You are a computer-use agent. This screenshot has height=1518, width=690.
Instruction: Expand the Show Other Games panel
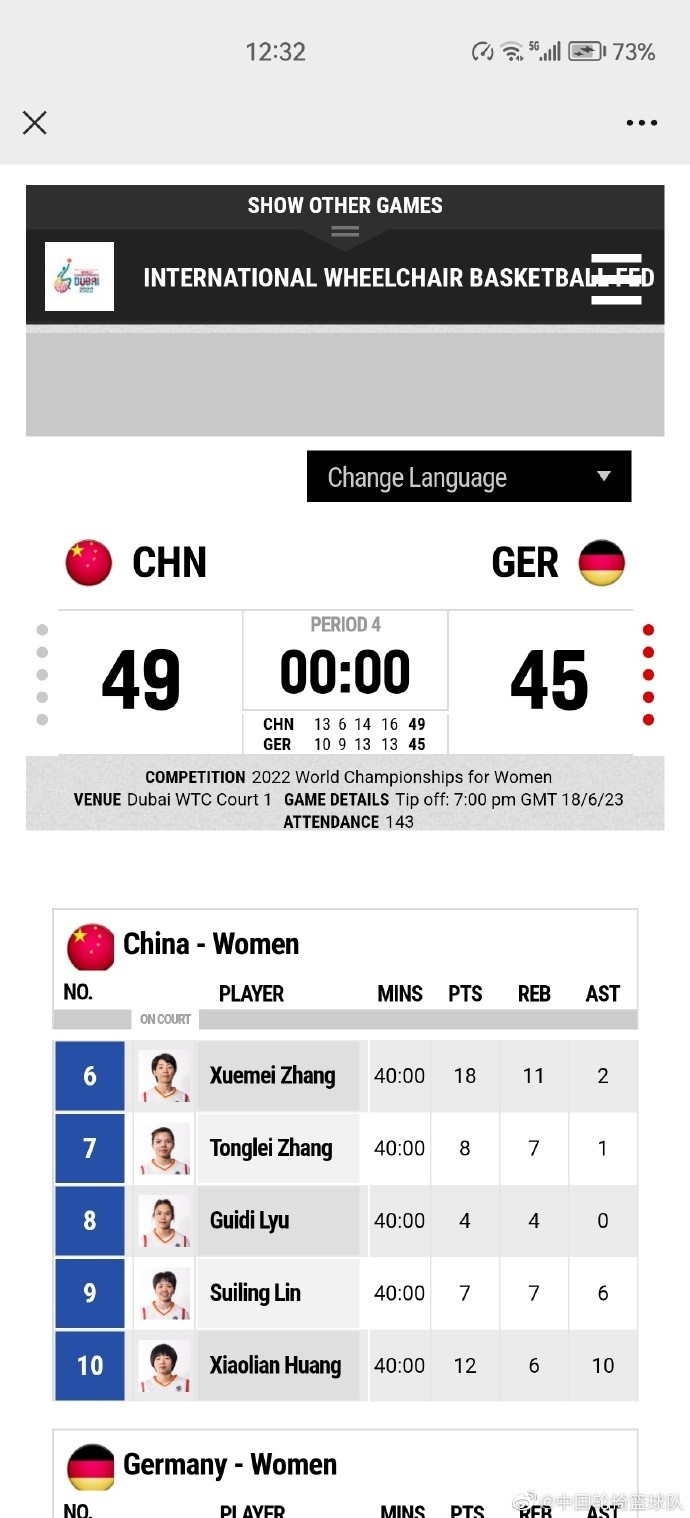pyautogui.click(x=345, y=207)
